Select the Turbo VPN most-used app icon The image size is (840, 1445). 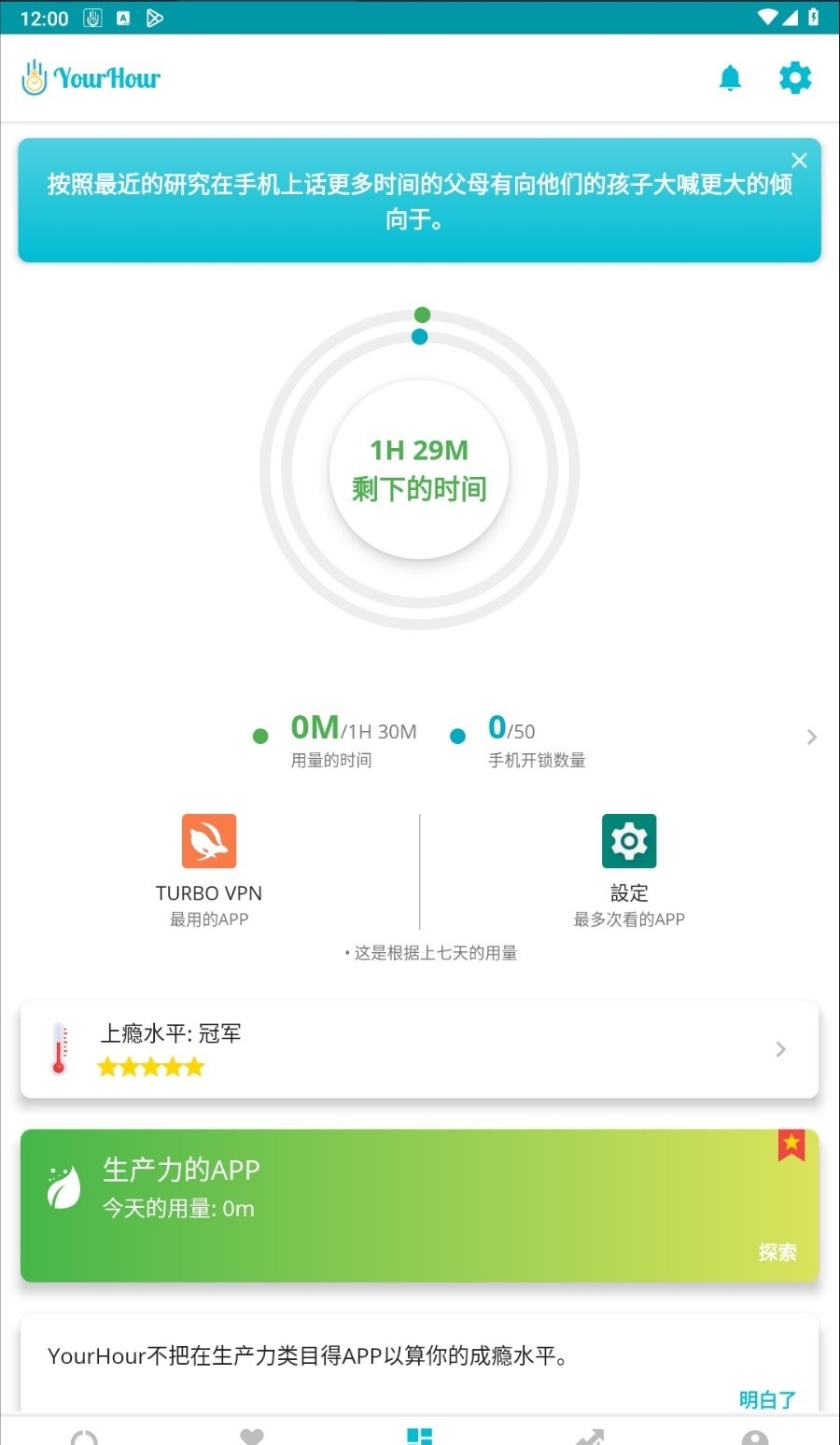[208, 841]
